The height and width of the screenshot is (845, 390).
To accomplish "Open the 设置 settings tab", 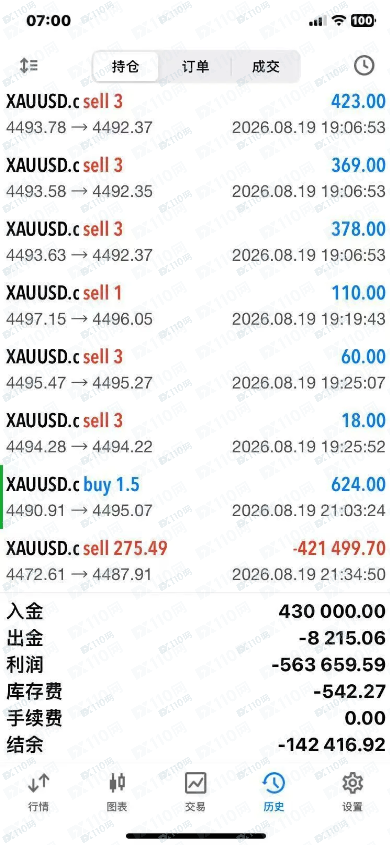I will click(x=352, y=791).
